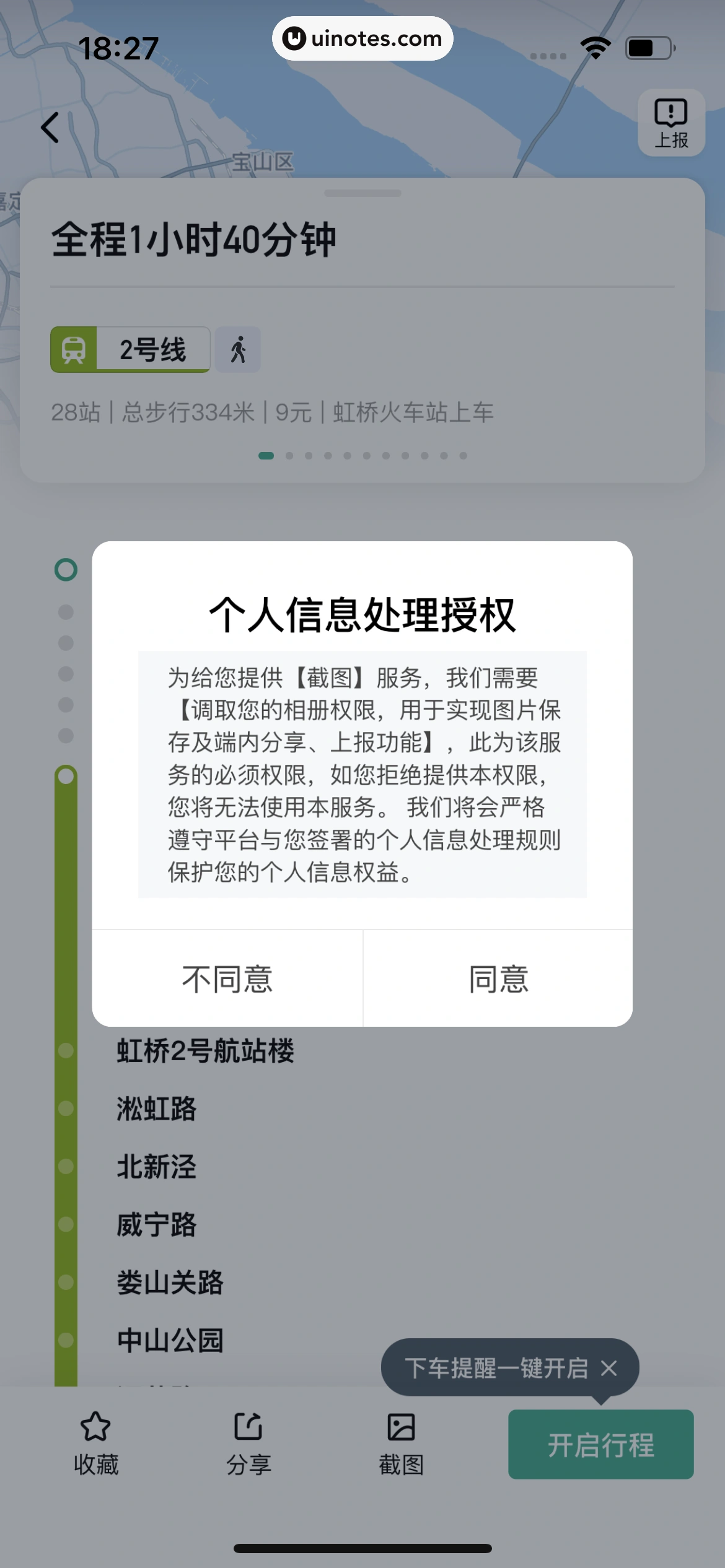This screenshot has height=1568, width=725.
Task: Go back with the arrow icon
Action: 50,128
